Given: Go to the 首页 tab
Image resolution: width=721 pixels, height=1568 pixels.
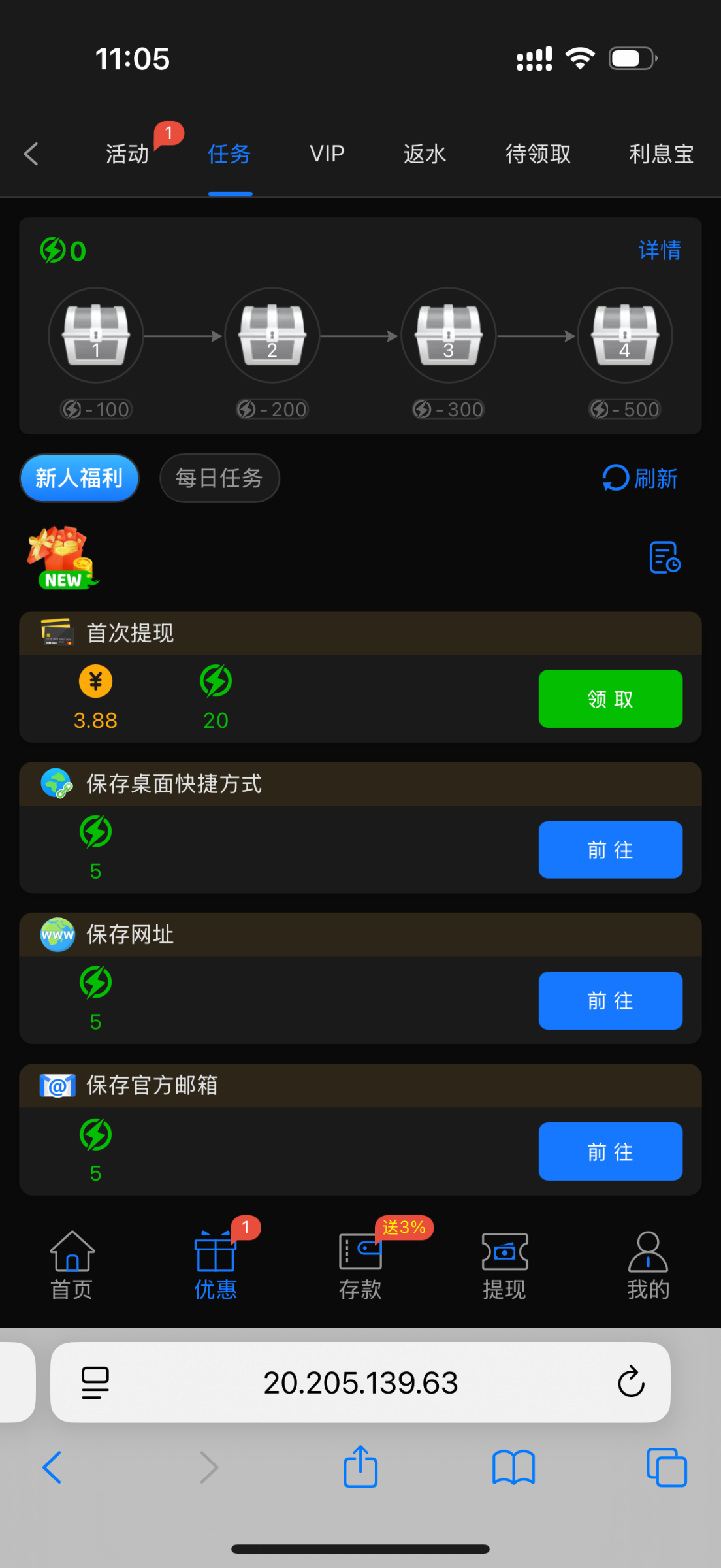Looking at the screenshot, I should click(72, 1265).
